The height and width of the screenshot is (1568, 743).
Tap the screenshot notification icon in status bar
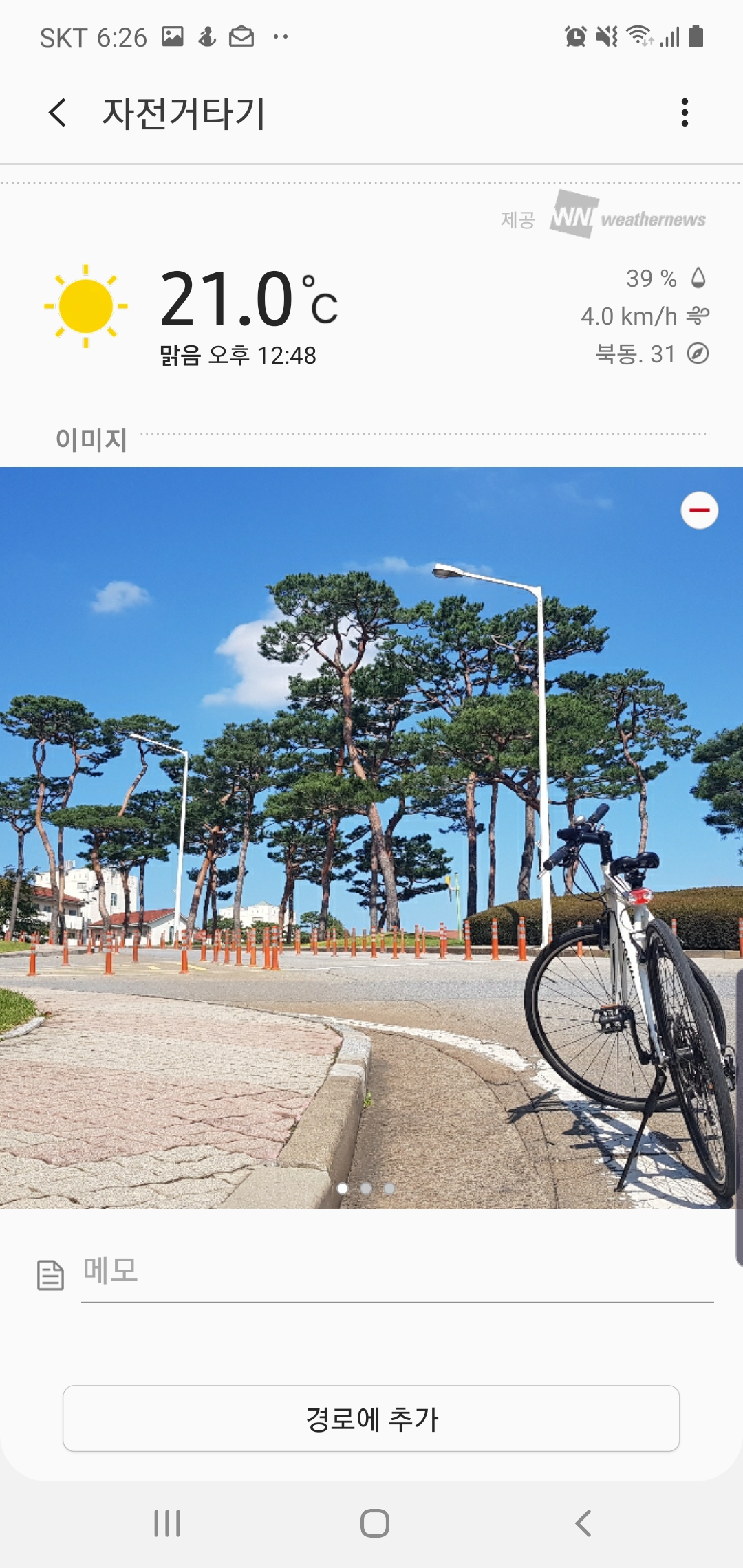(x=172, y=36)
